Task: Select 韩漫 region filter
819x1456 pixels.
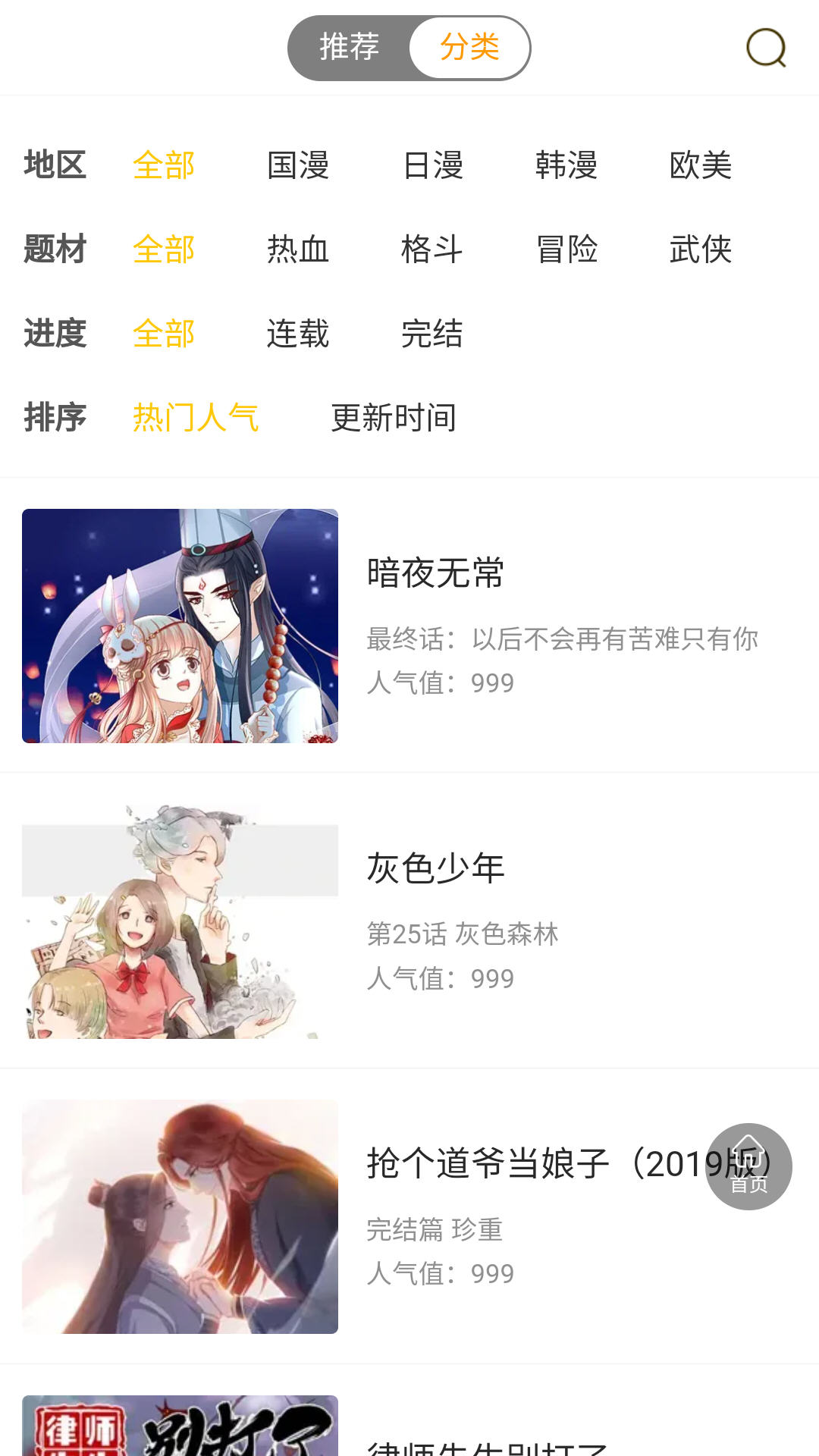Action: [x=566, y=165]
